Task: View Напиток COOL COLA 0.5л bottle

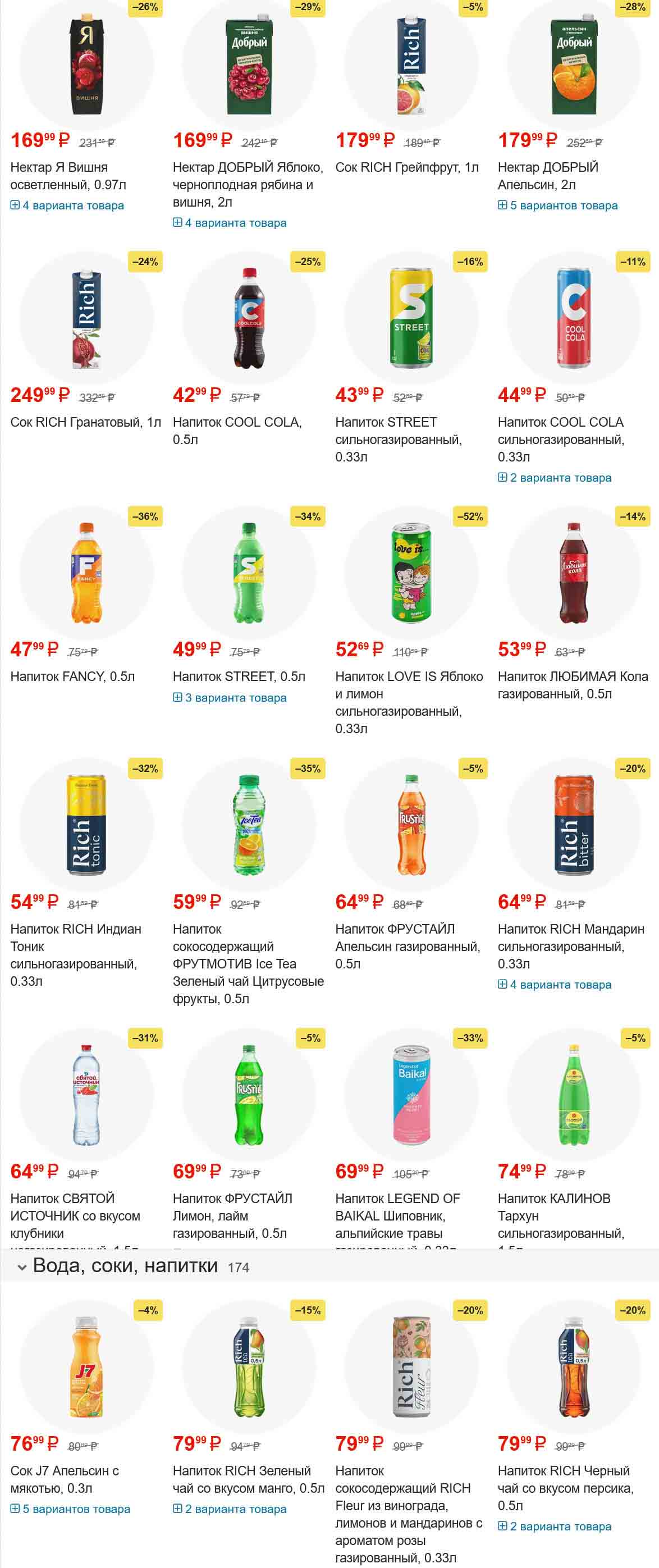Action: click(249, 318)
